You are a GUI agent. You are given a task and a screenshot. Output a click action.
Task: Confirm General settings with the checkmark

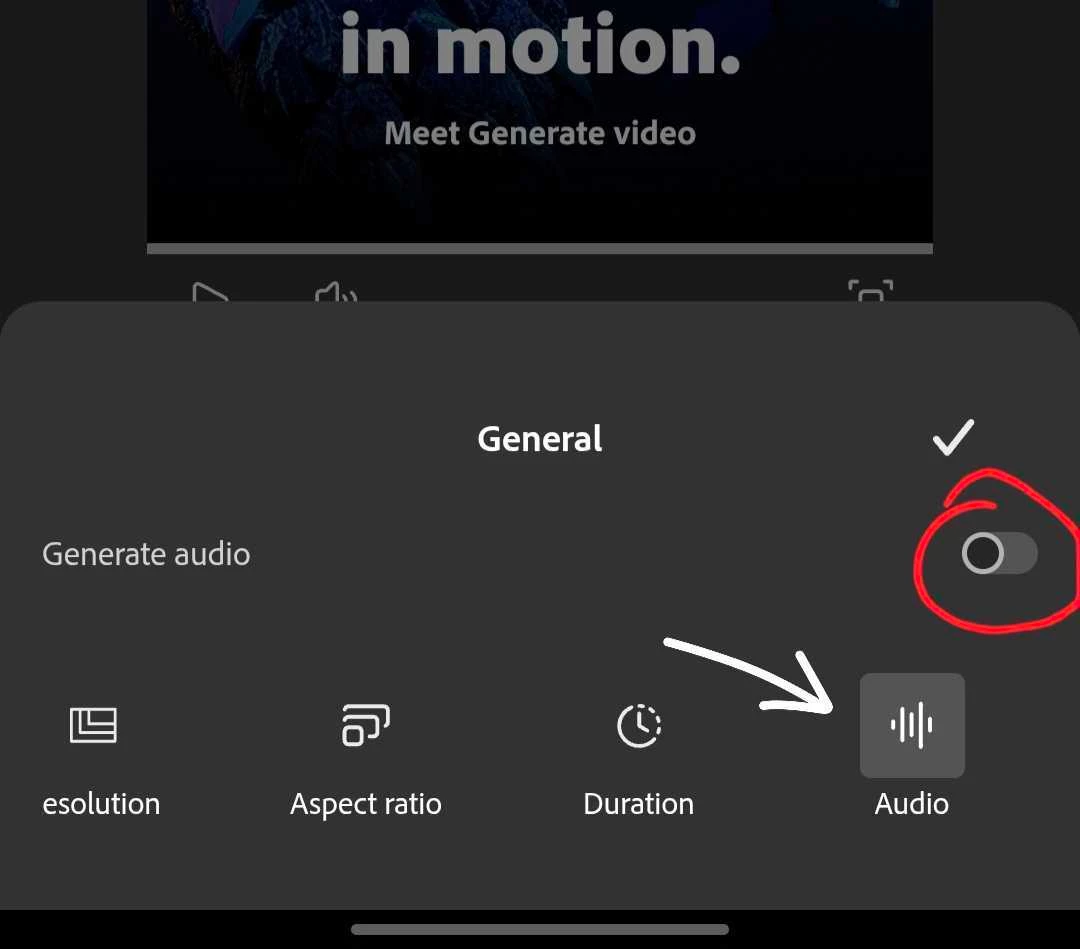pyautogui.click(x=952, y=438)
